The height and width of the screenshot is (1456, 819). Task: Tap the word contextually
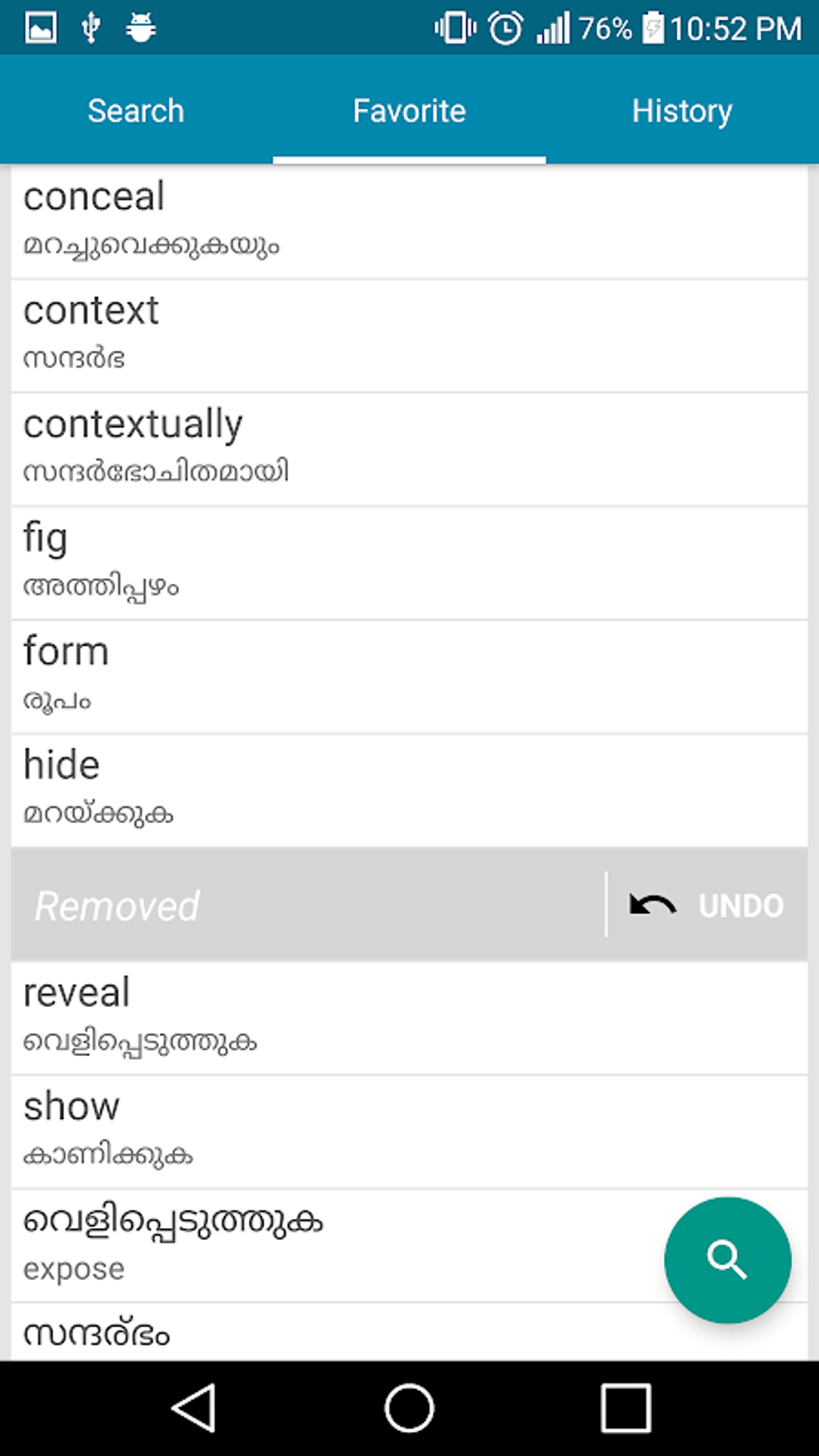point(409,444)
